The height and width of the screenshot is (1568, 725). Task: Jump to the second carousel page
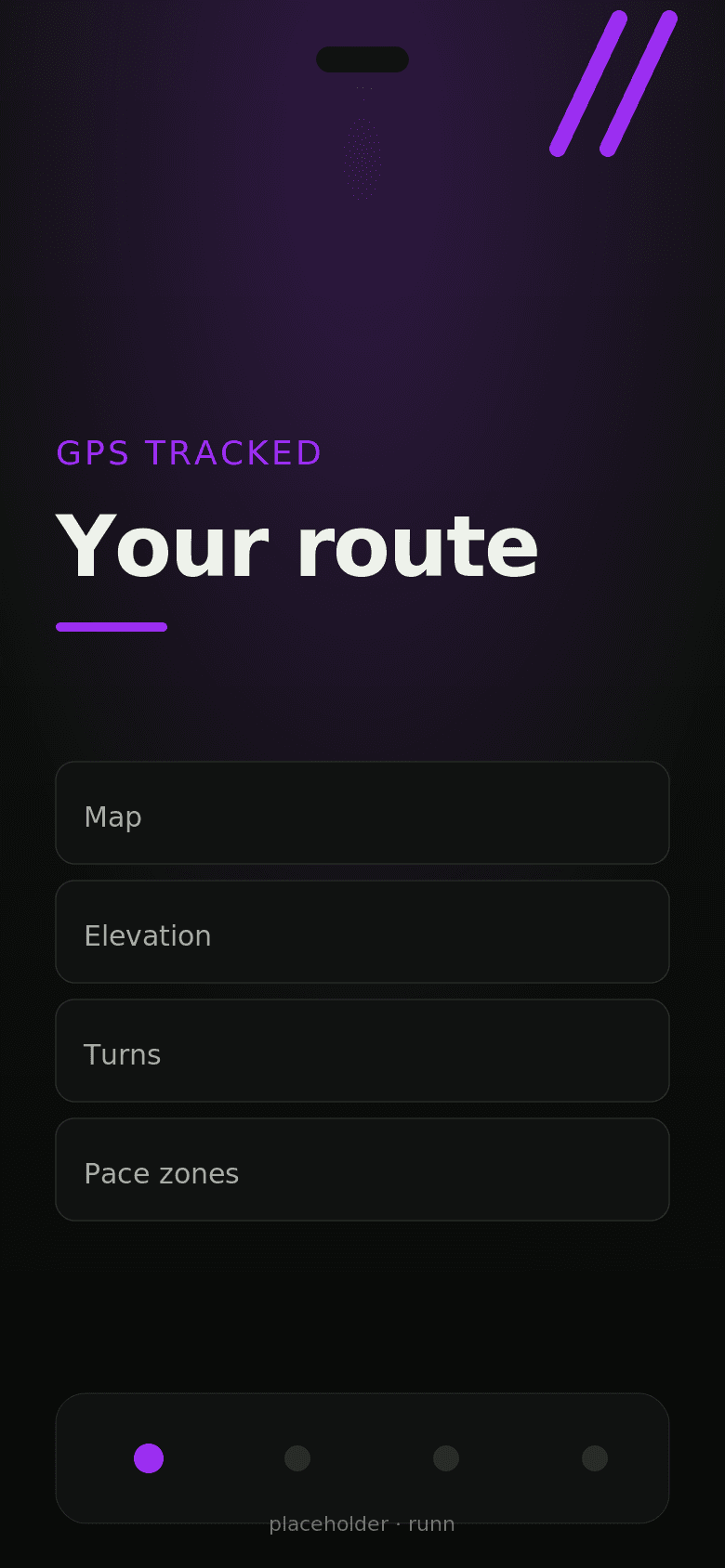click(x=297, y=1458)
